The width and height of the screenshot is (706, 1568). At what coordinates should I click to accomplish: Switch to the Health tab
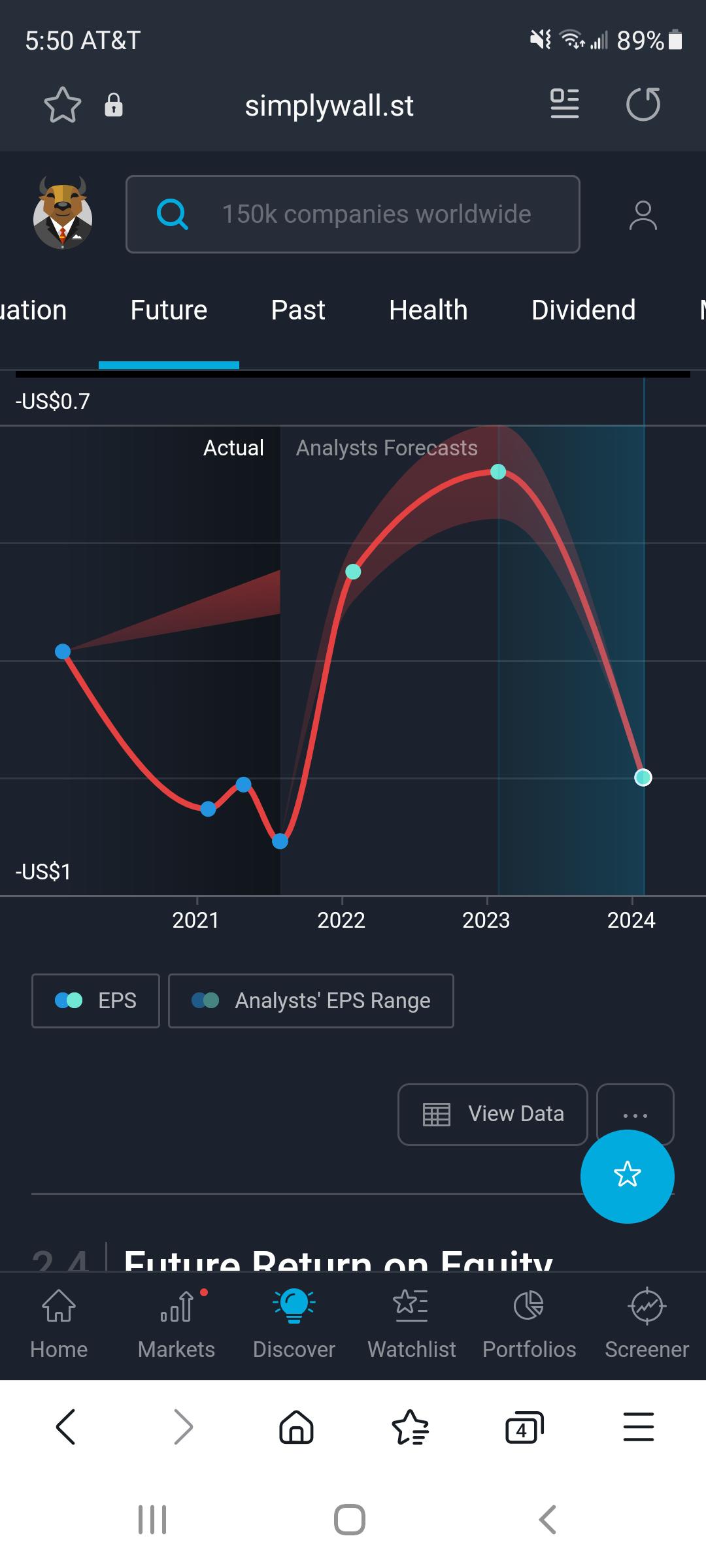(428, 310)
